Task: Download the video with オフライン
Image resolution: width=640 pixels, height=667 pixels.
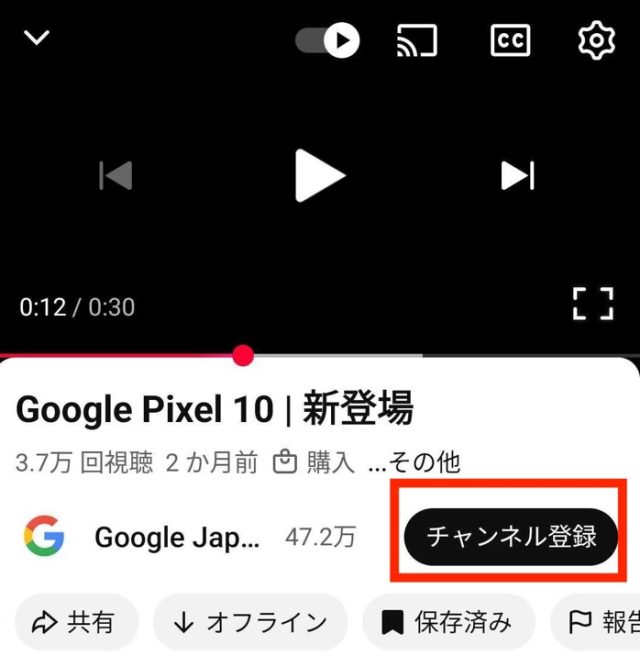Action: point(250,623)
